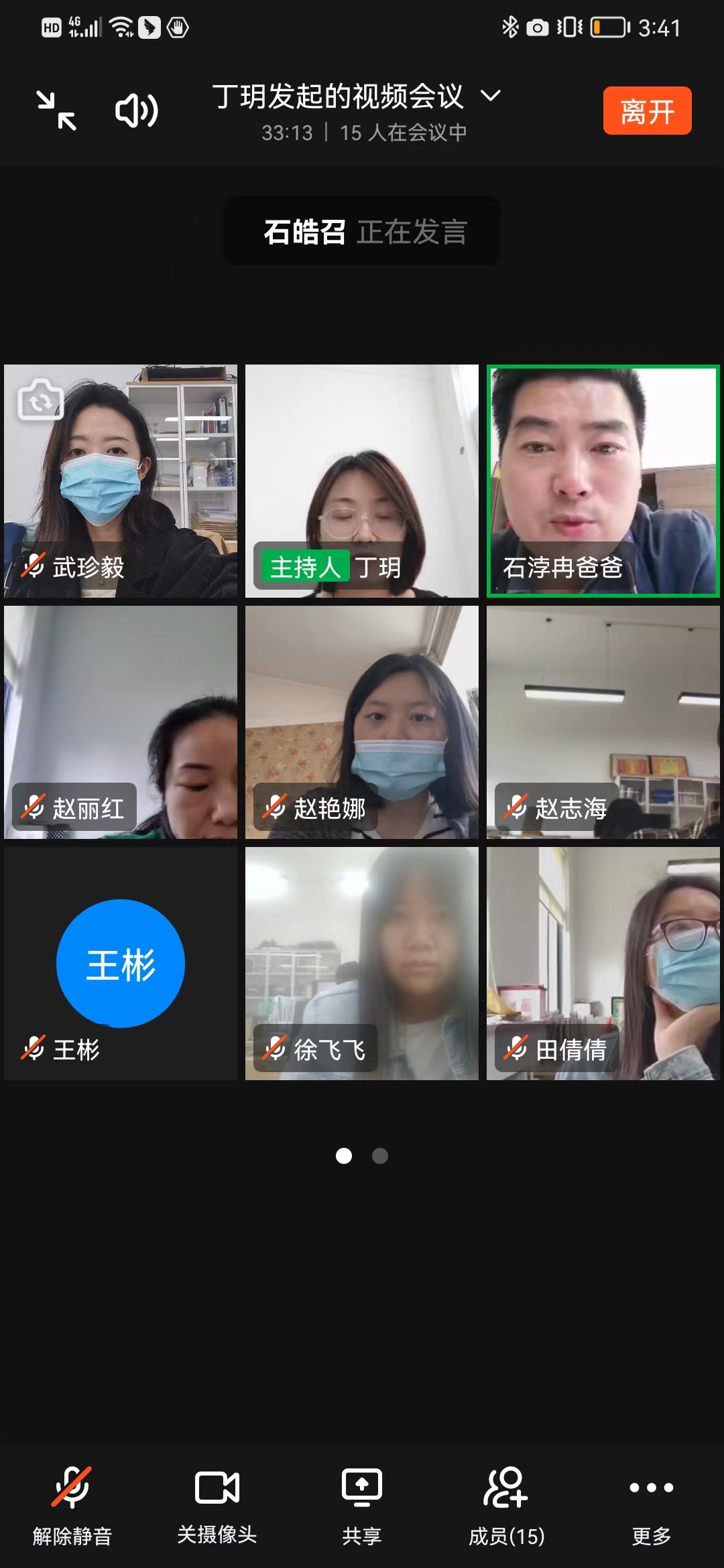The image size is (724, 1568).
Task: Go to the second page of participants
Action: click(380, 1156)
